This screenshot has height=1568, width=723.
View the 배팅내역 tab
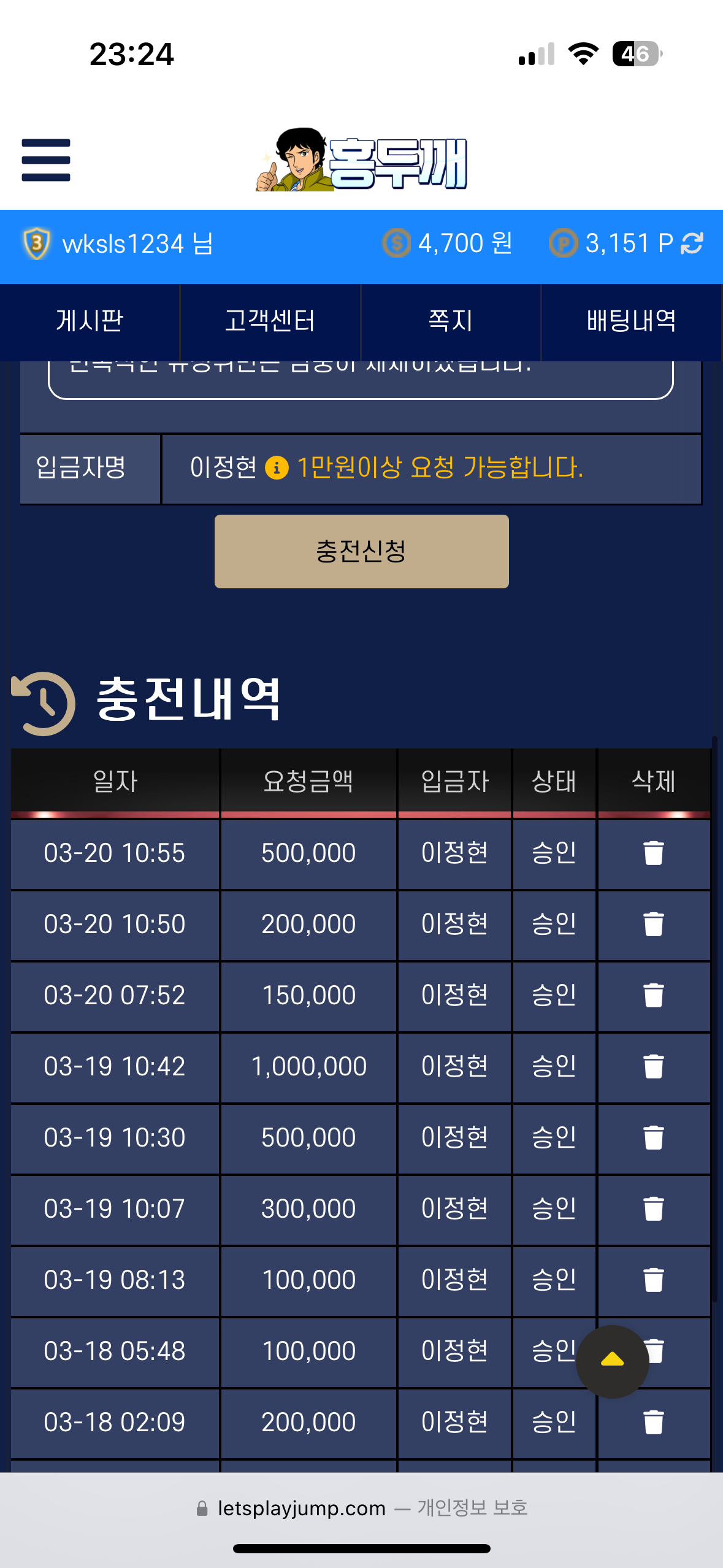(631, 321)
